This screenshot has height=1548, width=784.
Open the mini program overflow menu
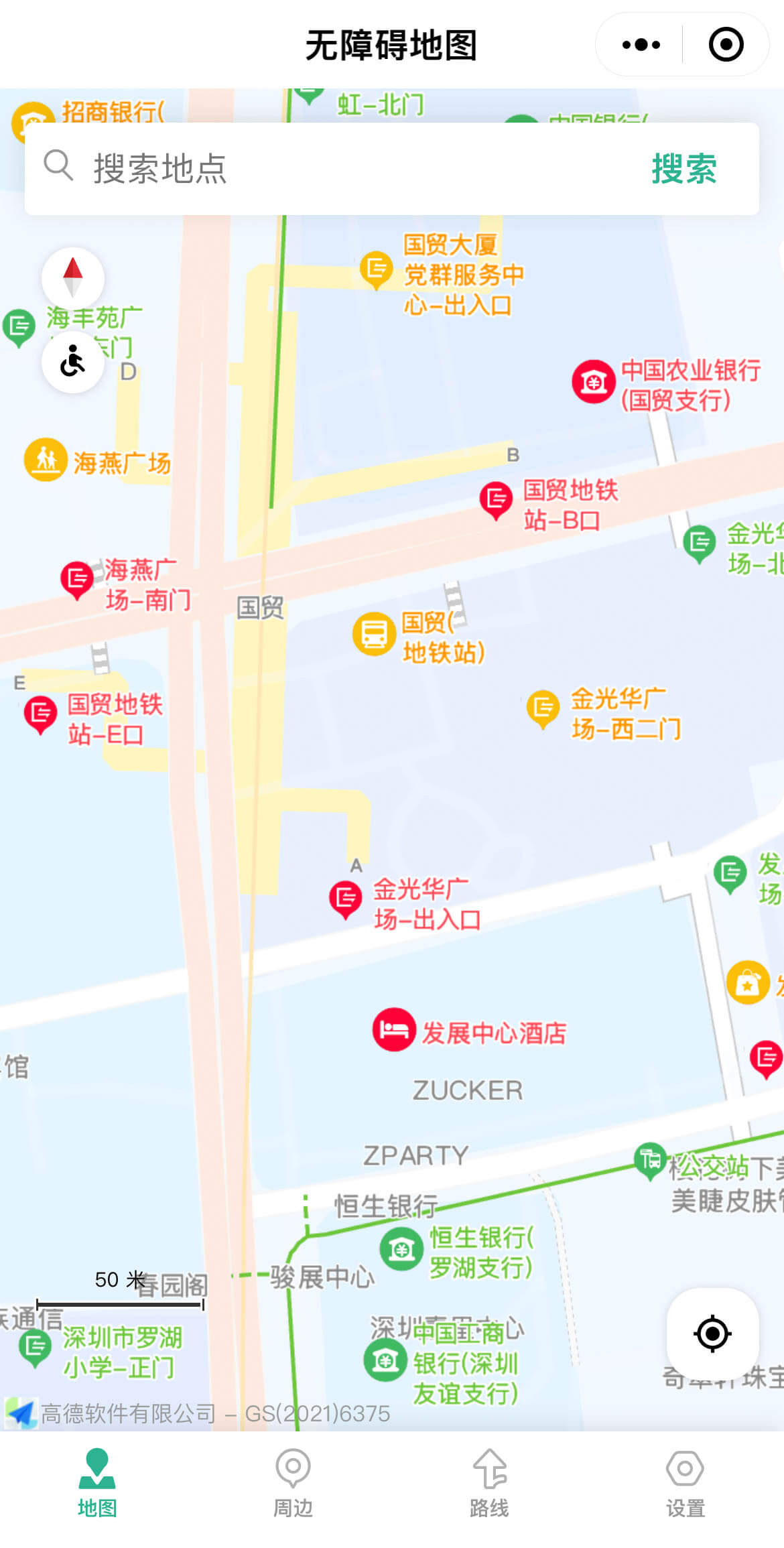click(x=641, y=45)
